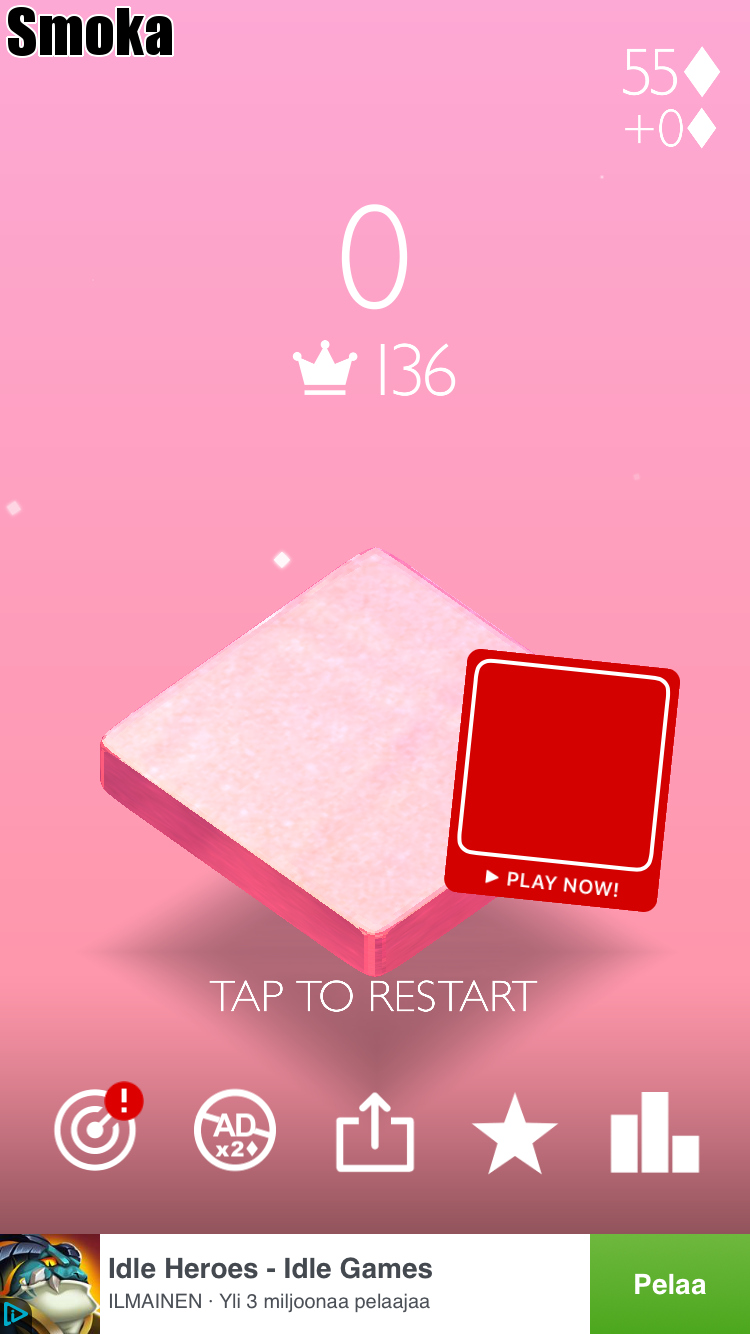Open the ad info icon

point(14,1313)
